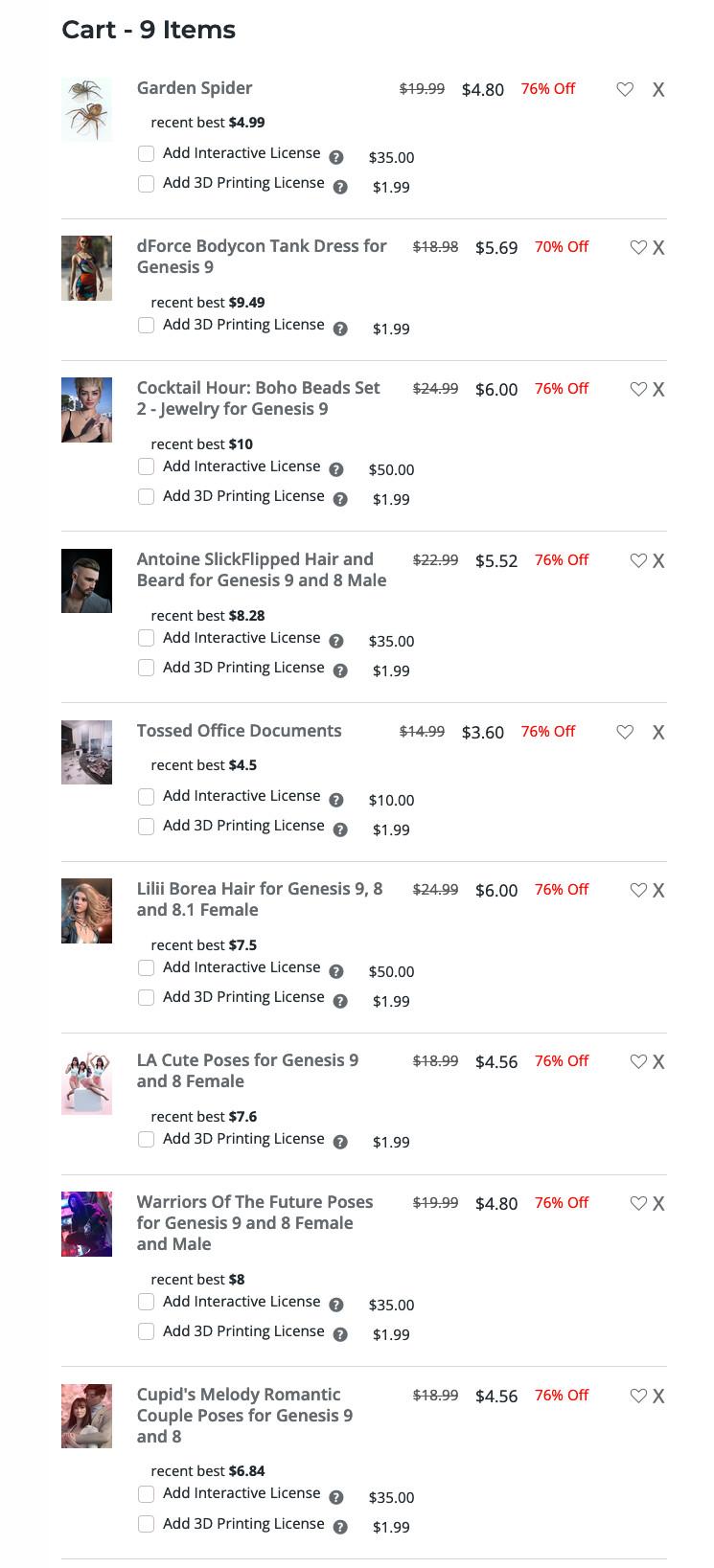Check 3D Printing License for Tossed Office Documents
This screenshot has width=714, height=1568.
click(x=147, y=826)
